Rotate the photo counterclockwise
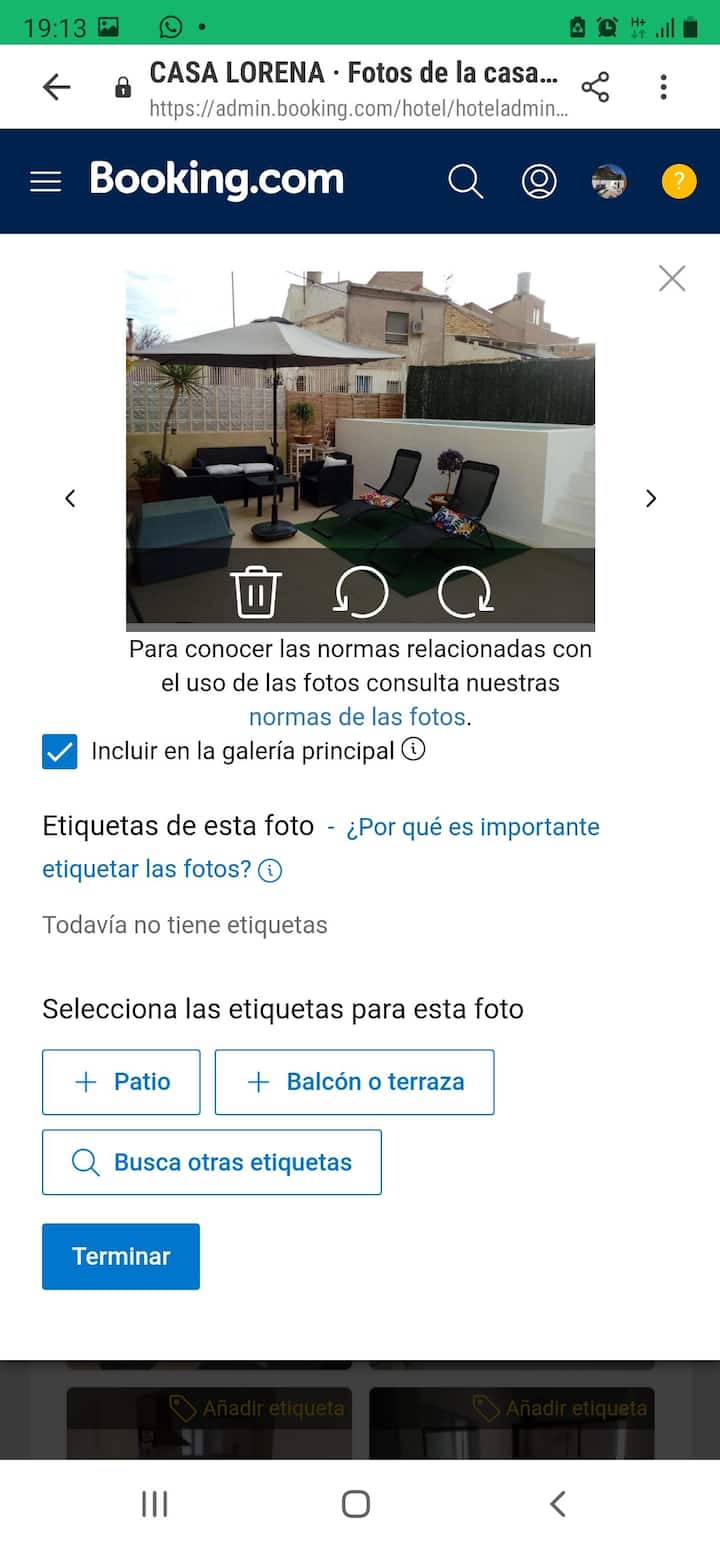The width and height of the screenshot is (720, 1544). pyautogui.click(x=360, y=592)
